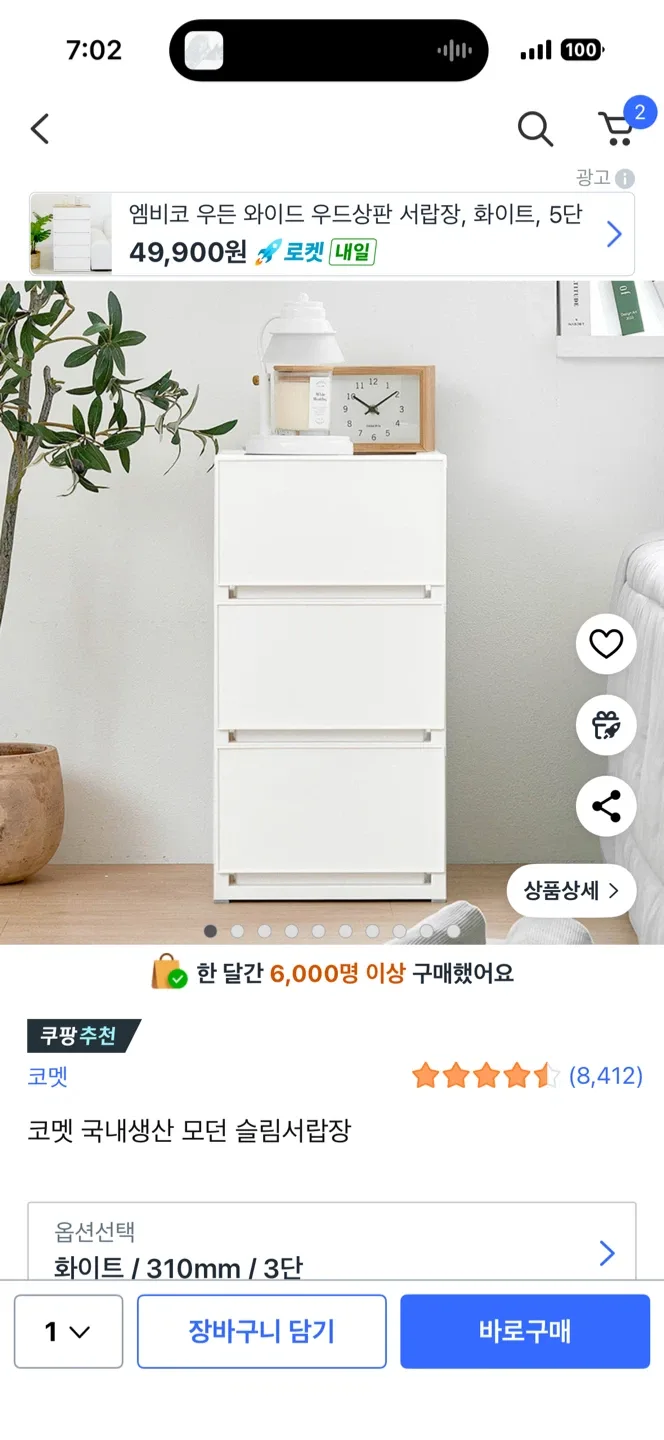The image size is (664, 1440).
Task: Tap the 광고 info icon
Action: 625,179
